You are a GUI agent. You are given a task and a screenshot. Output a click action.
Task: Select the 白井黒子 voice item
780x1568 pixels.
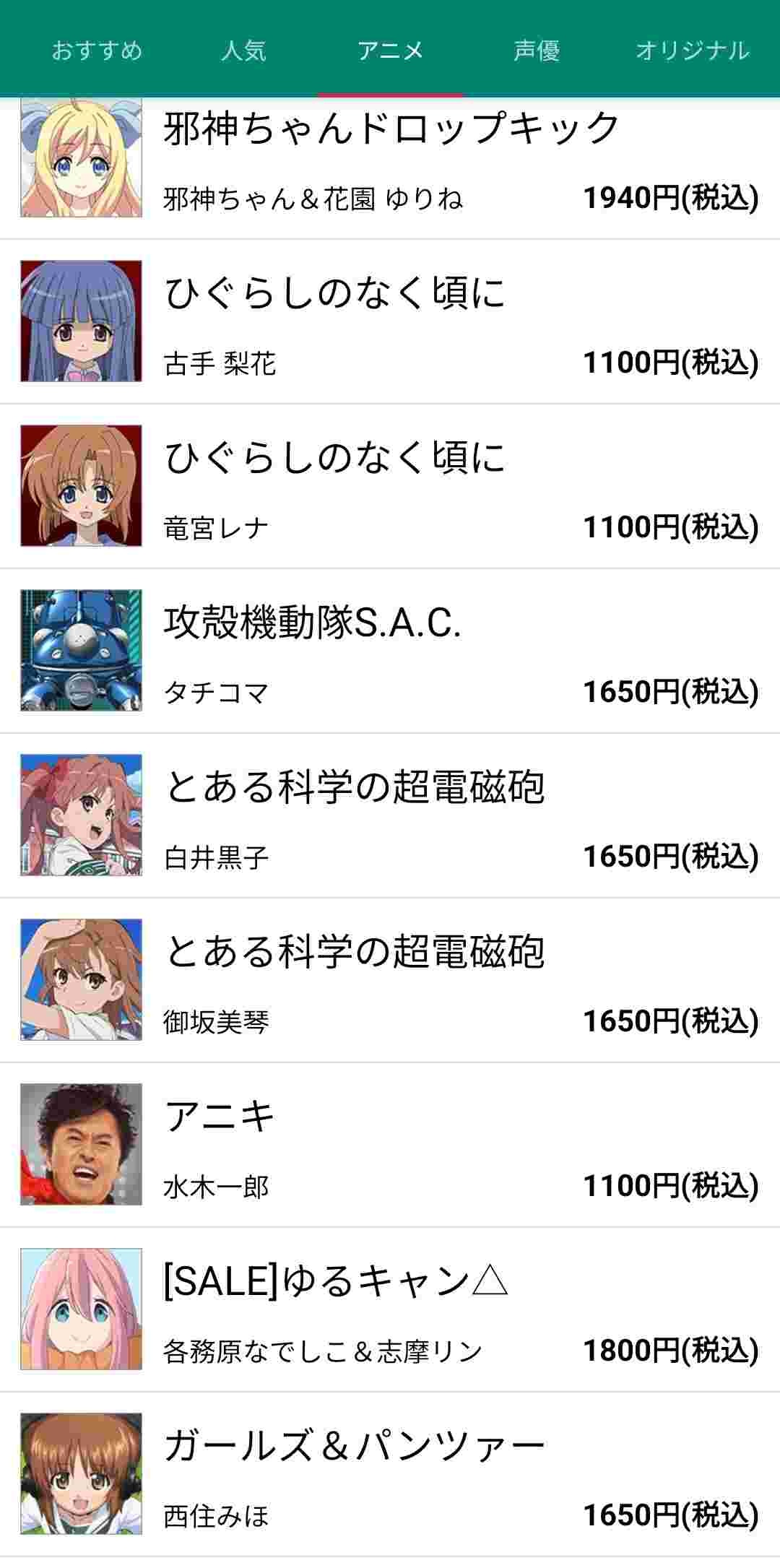[x=390, y=816]
